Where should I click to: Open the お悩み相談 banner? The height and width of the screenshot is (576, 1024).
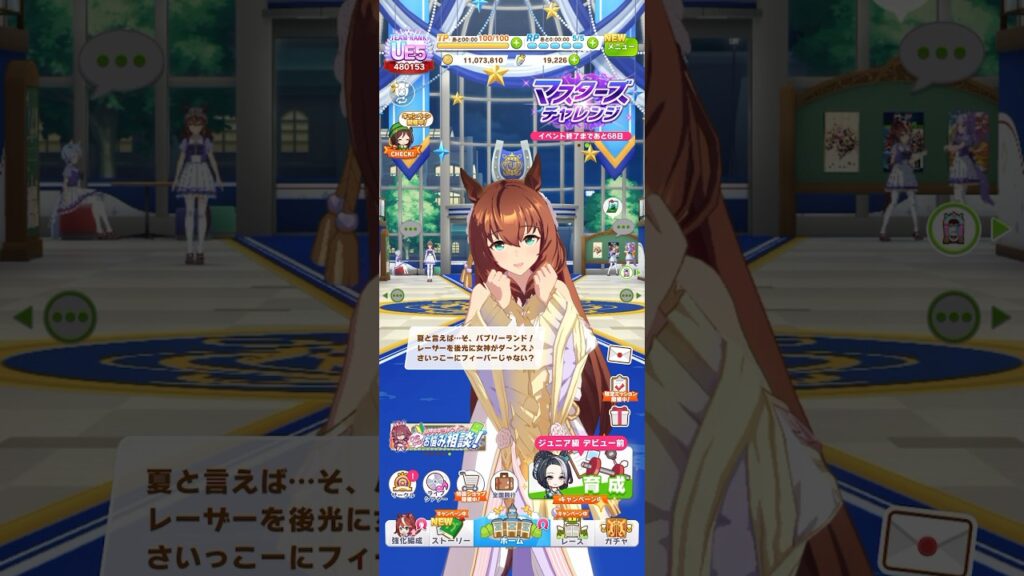437,436
